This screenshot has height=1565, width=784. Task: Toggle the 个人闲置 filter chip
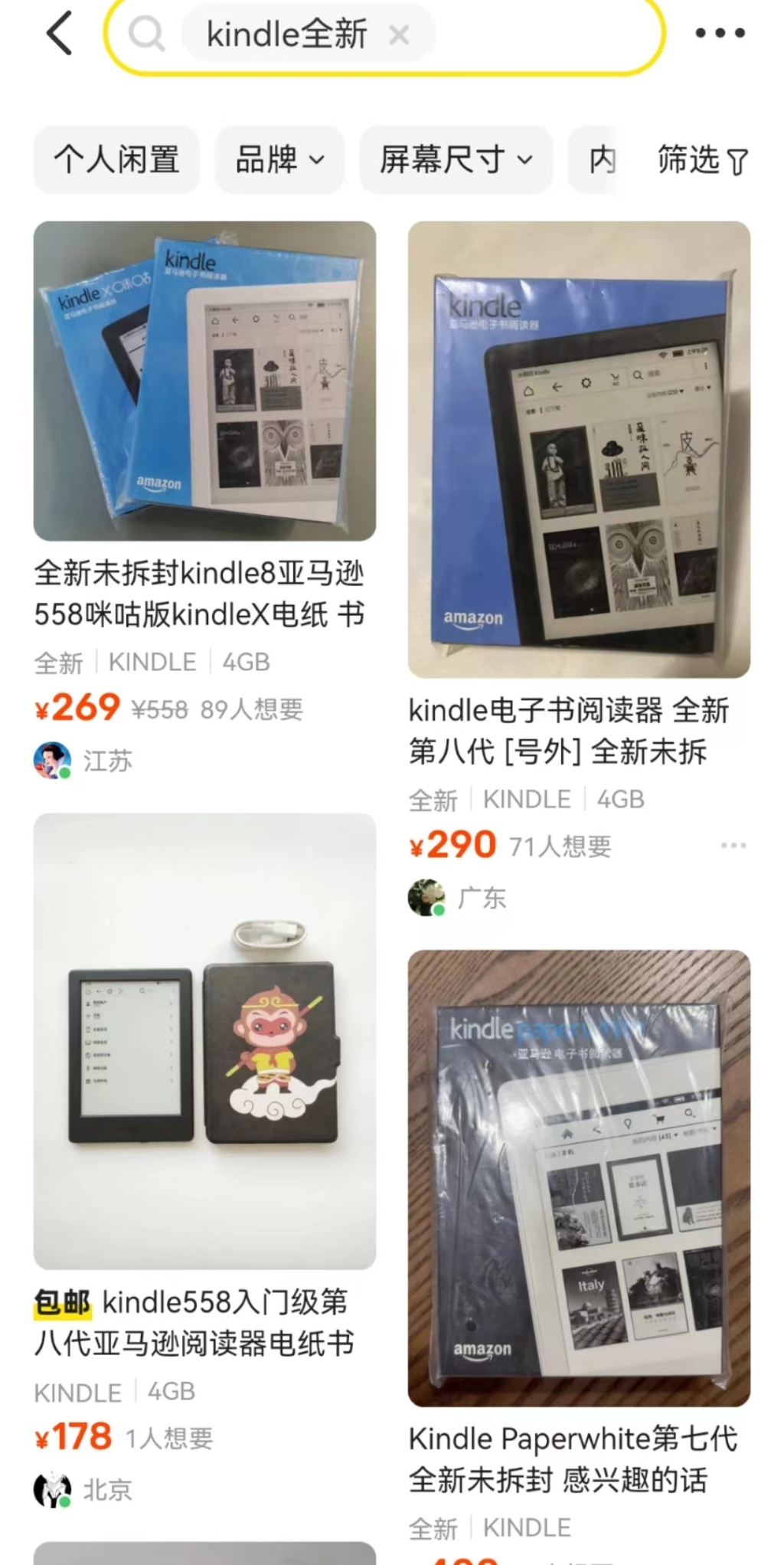tap(116, 160)
